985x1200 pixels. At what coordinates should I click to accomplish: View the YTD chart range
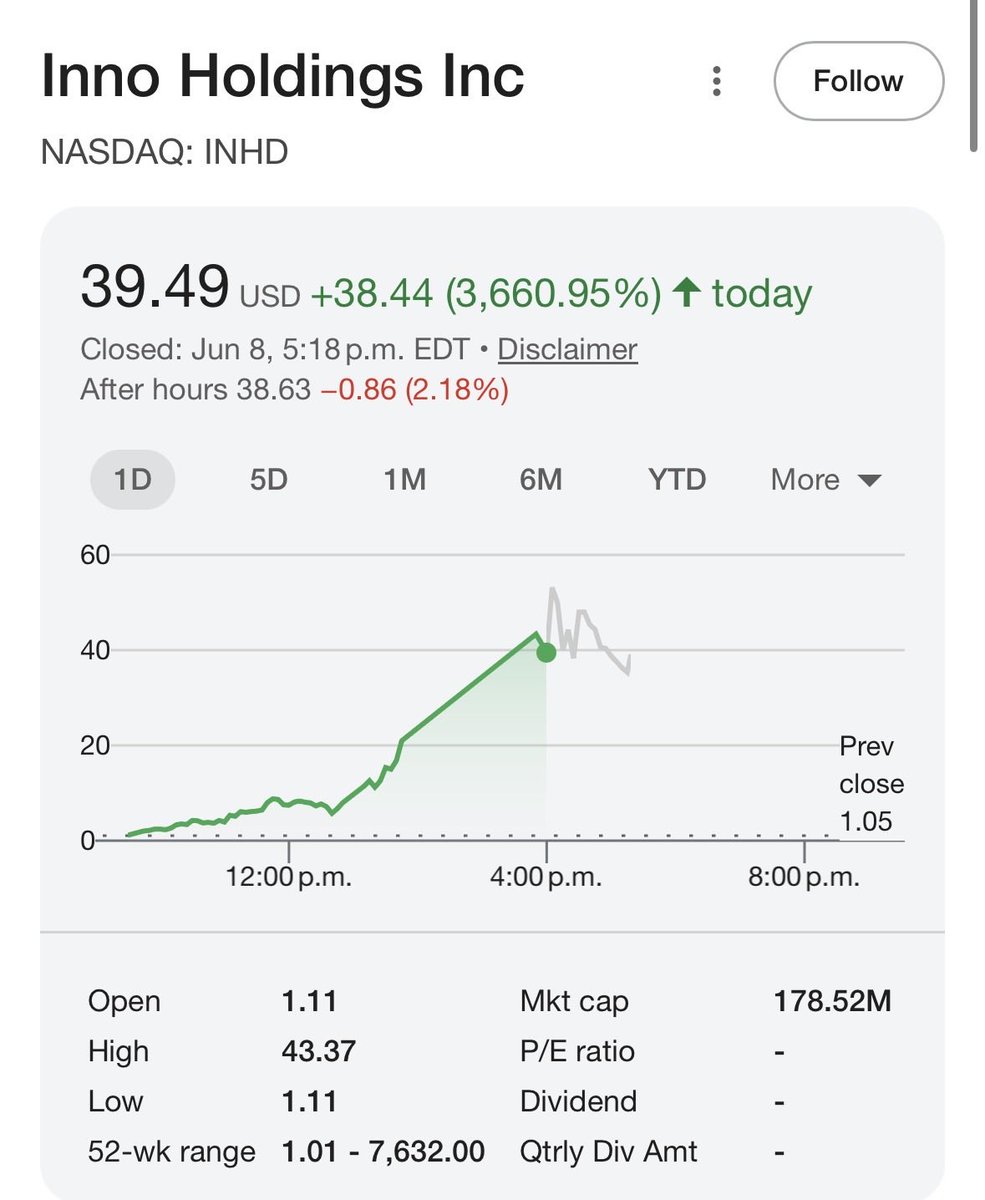point(677,480)
